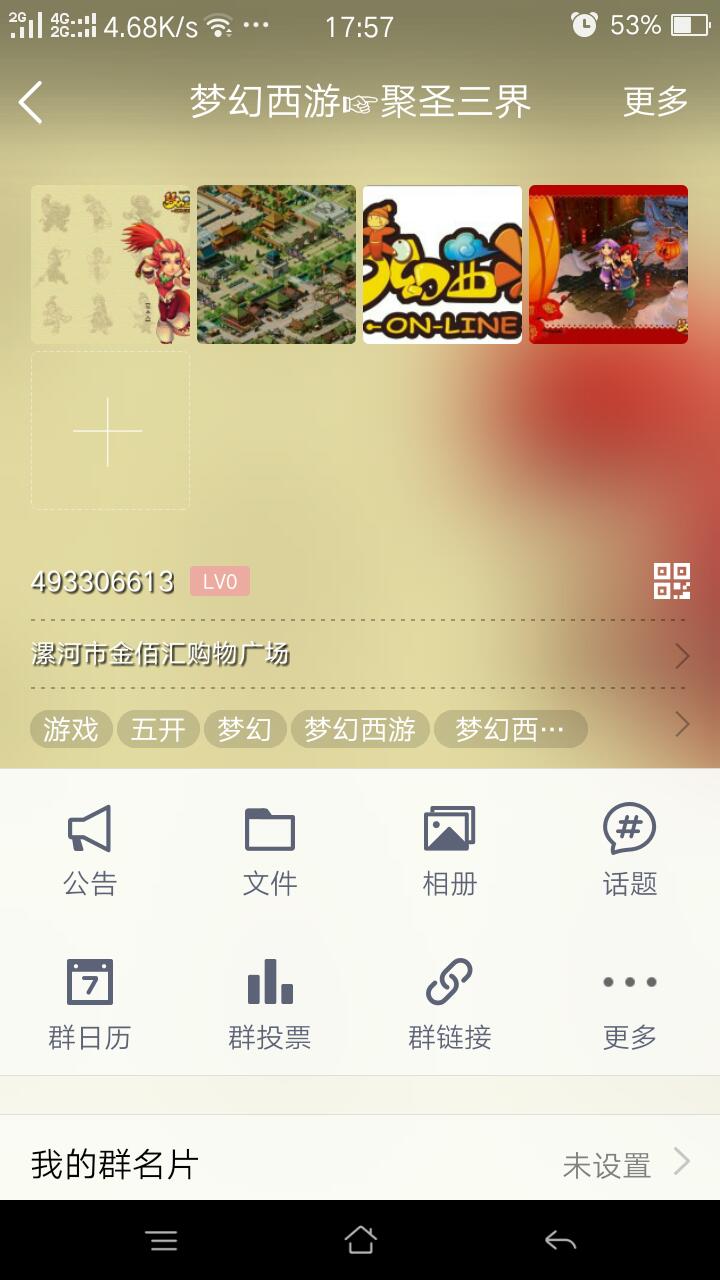Viewport: 720px width, 1280px height.
Task: Open 群日历 calendar
Action: [x=90, y=1003]
